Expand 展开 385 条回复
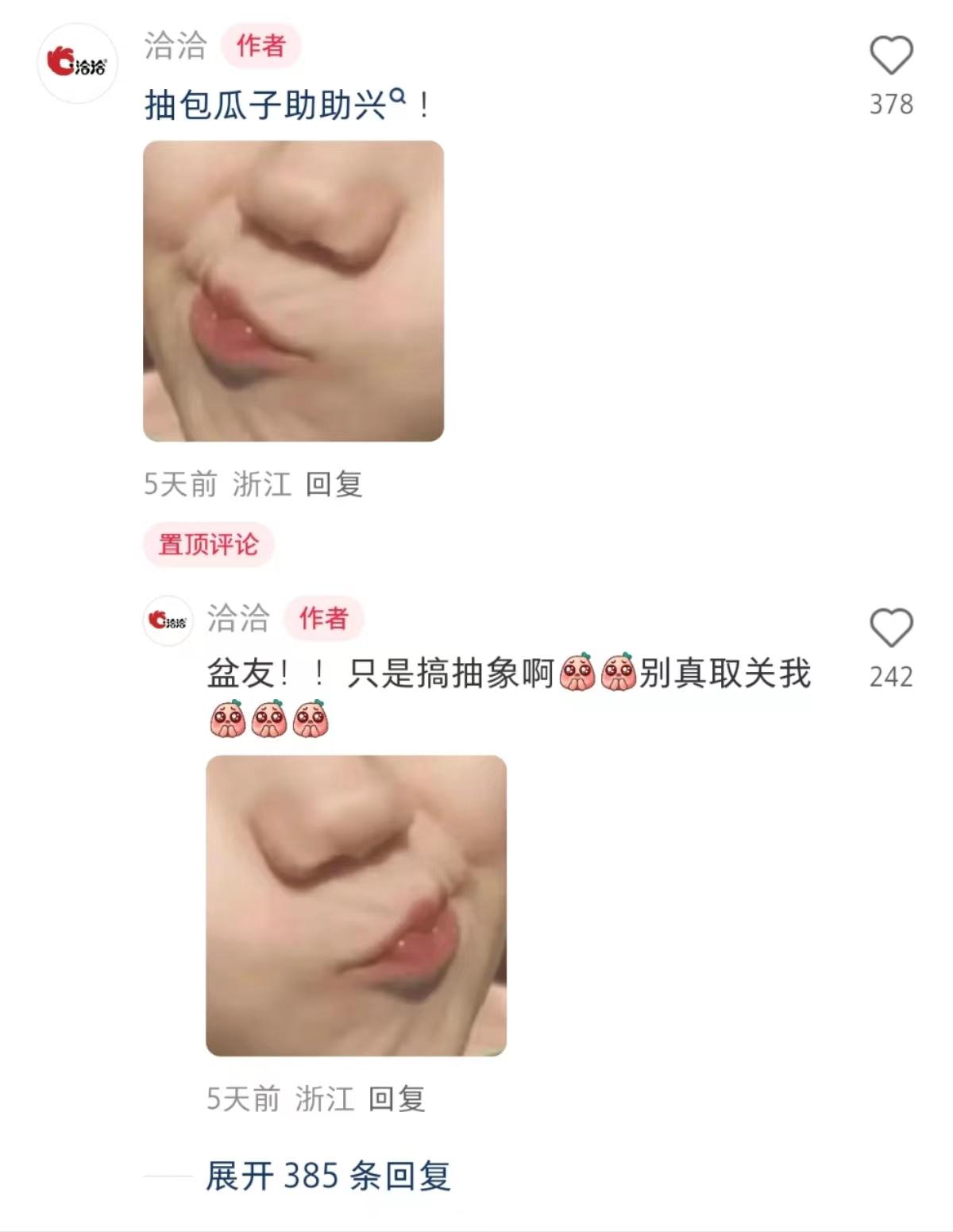This screenshot has width=953, height=1232. (x=327, y=1176)
